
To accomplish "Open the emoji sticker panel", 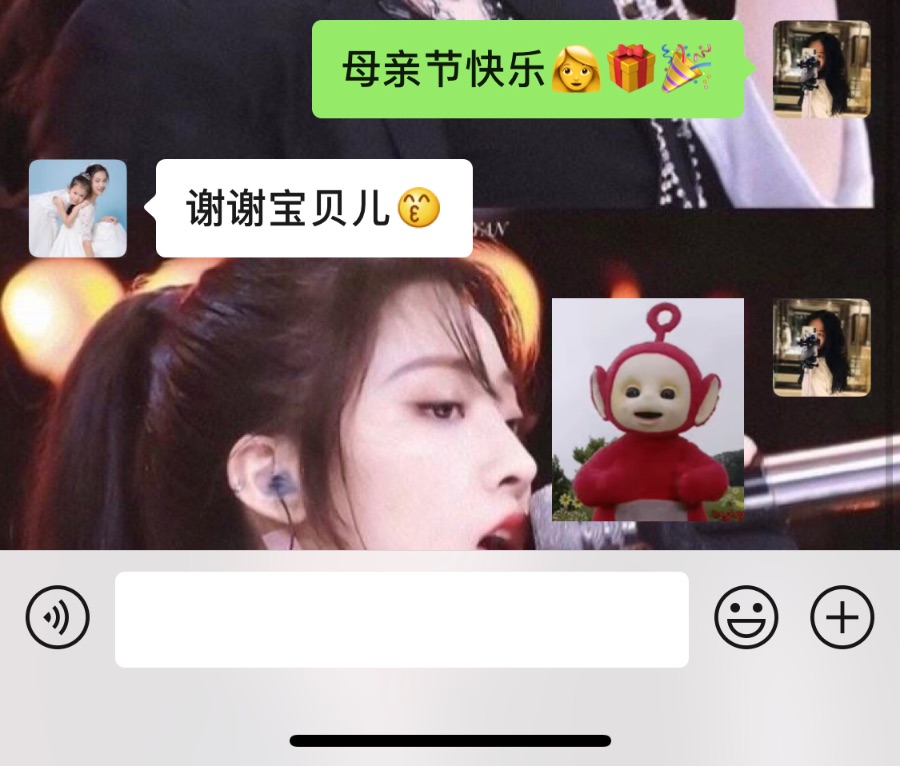I will pos(746,618).
